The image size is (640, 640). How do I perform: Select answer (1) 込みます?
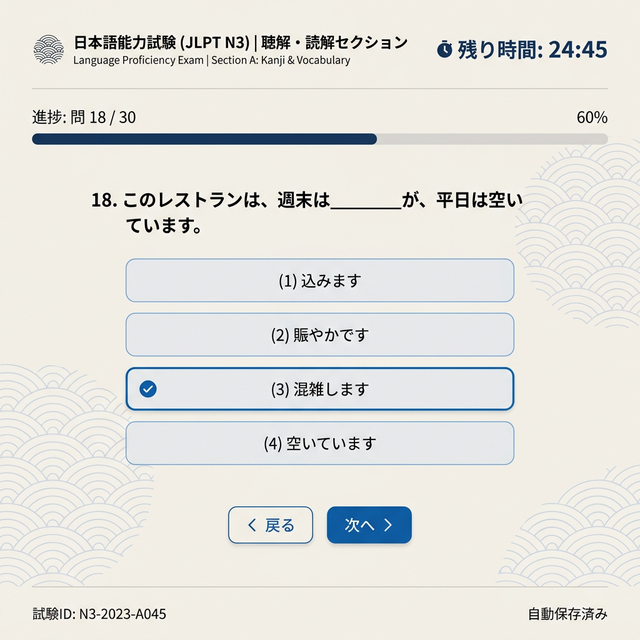(320, 281)
